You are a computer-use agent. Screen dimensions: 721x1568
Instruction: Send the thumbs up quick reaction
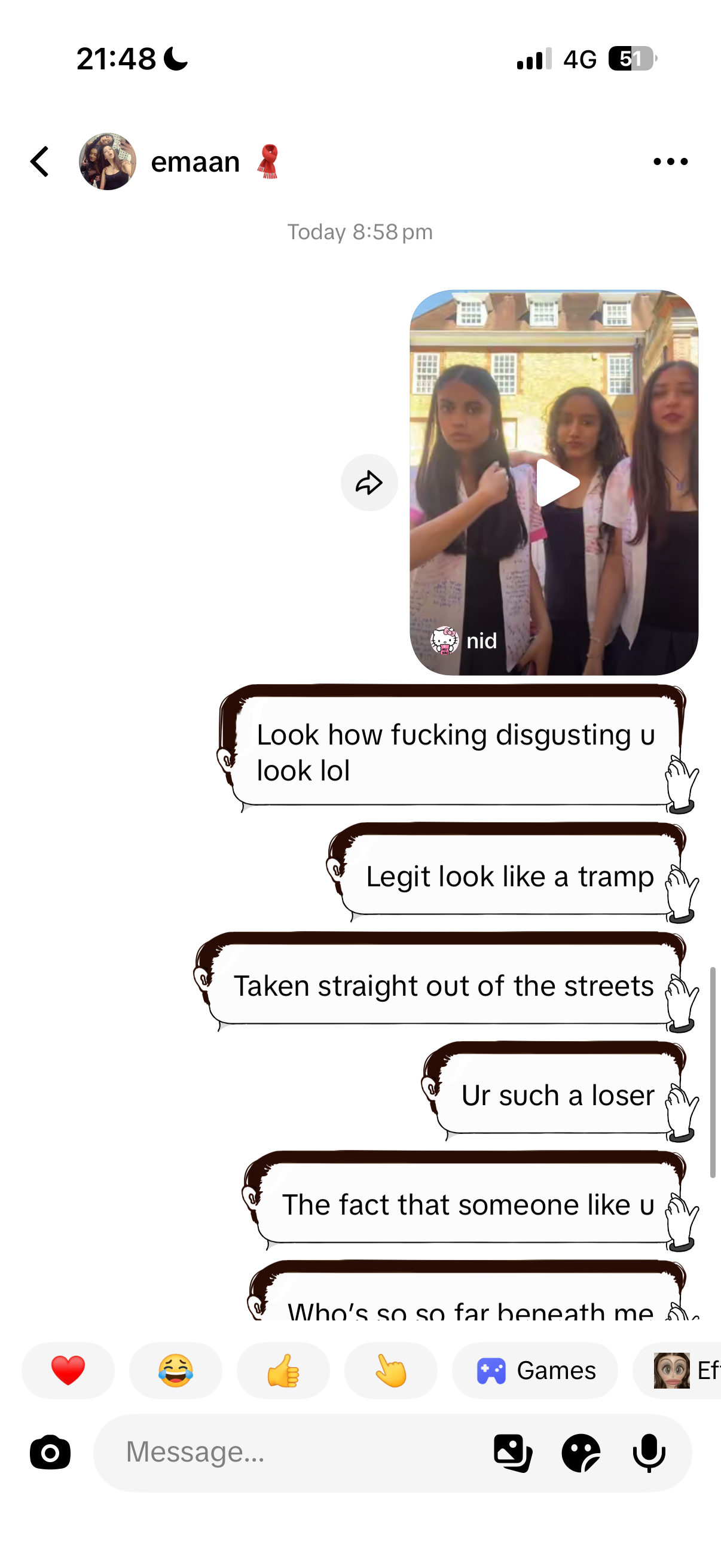(x=283, y=1370)
